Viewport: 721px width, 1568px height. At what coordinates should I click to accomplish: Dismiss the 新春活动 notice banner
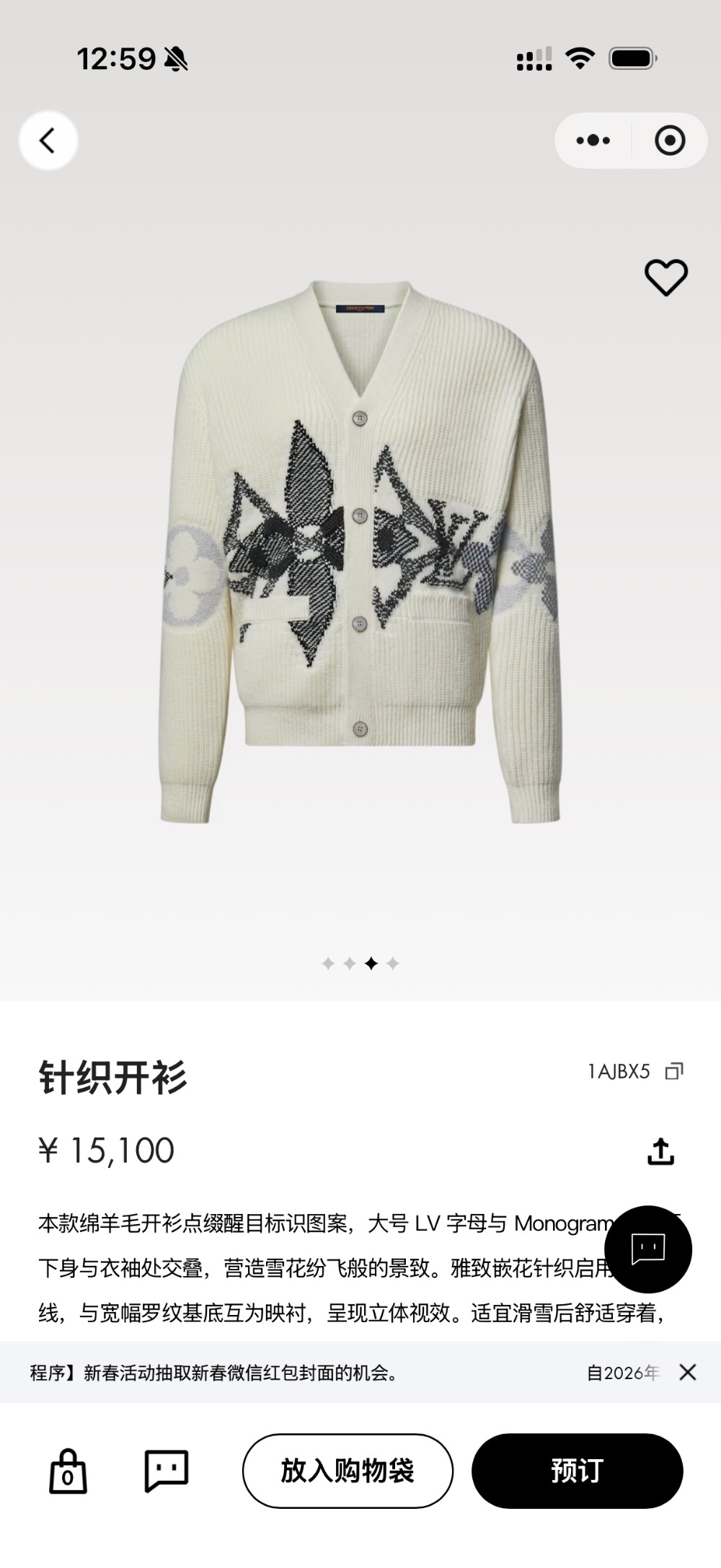coord(688,1372)
